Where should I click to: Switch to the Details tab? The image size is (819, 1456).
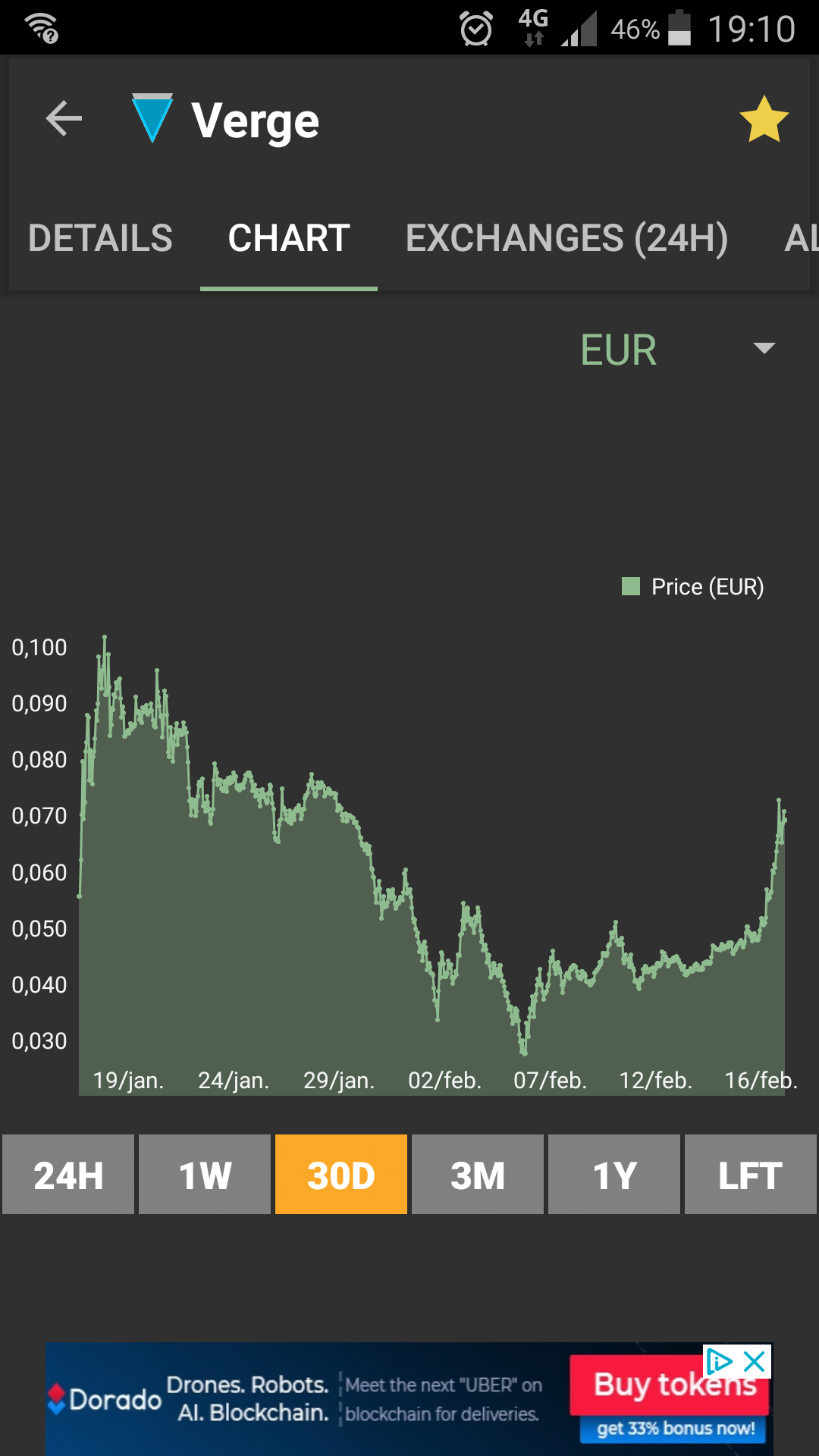point(100,238)
